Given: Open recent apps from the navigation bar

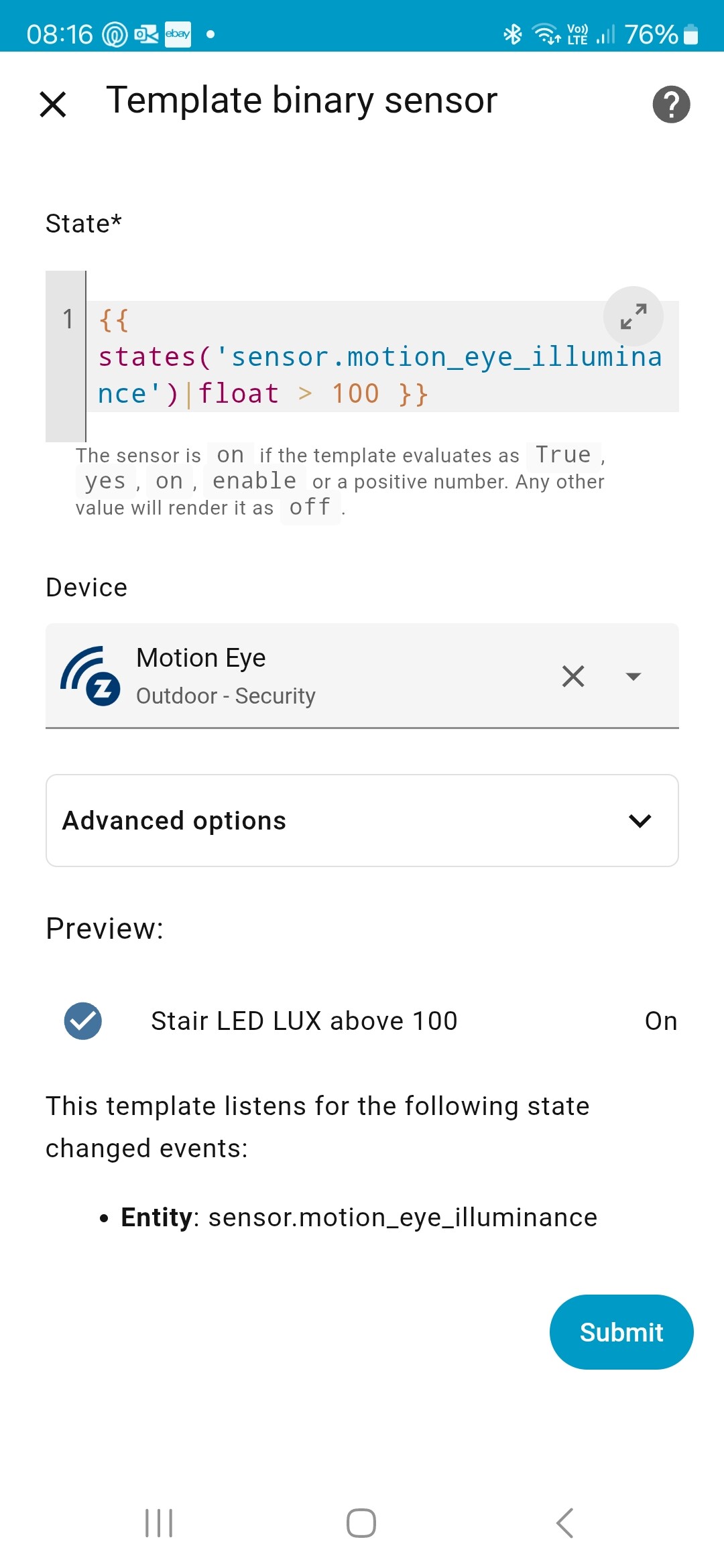Looking at the screenshot, I should 159,1523.
